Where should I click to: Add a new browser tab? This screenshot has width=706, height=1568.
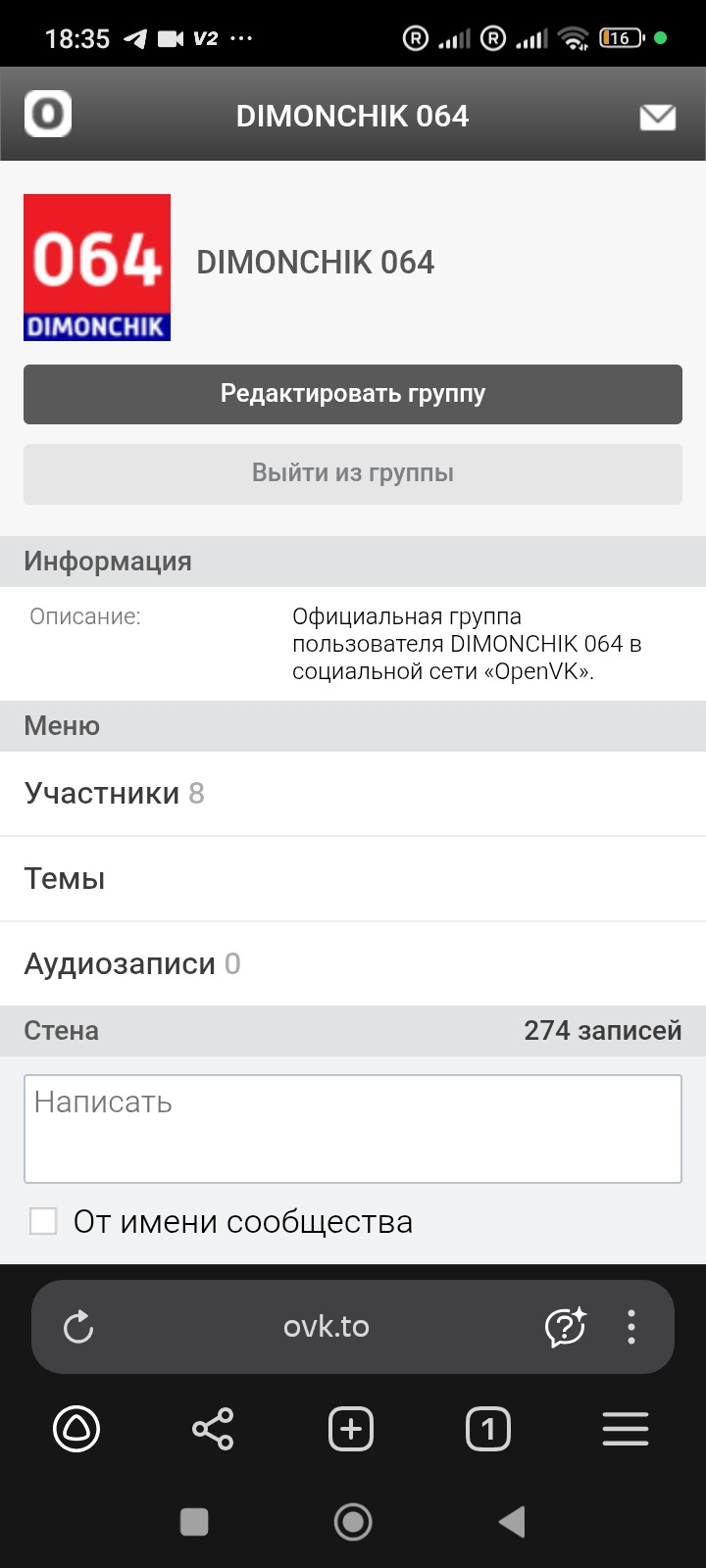pos(351,1429)
